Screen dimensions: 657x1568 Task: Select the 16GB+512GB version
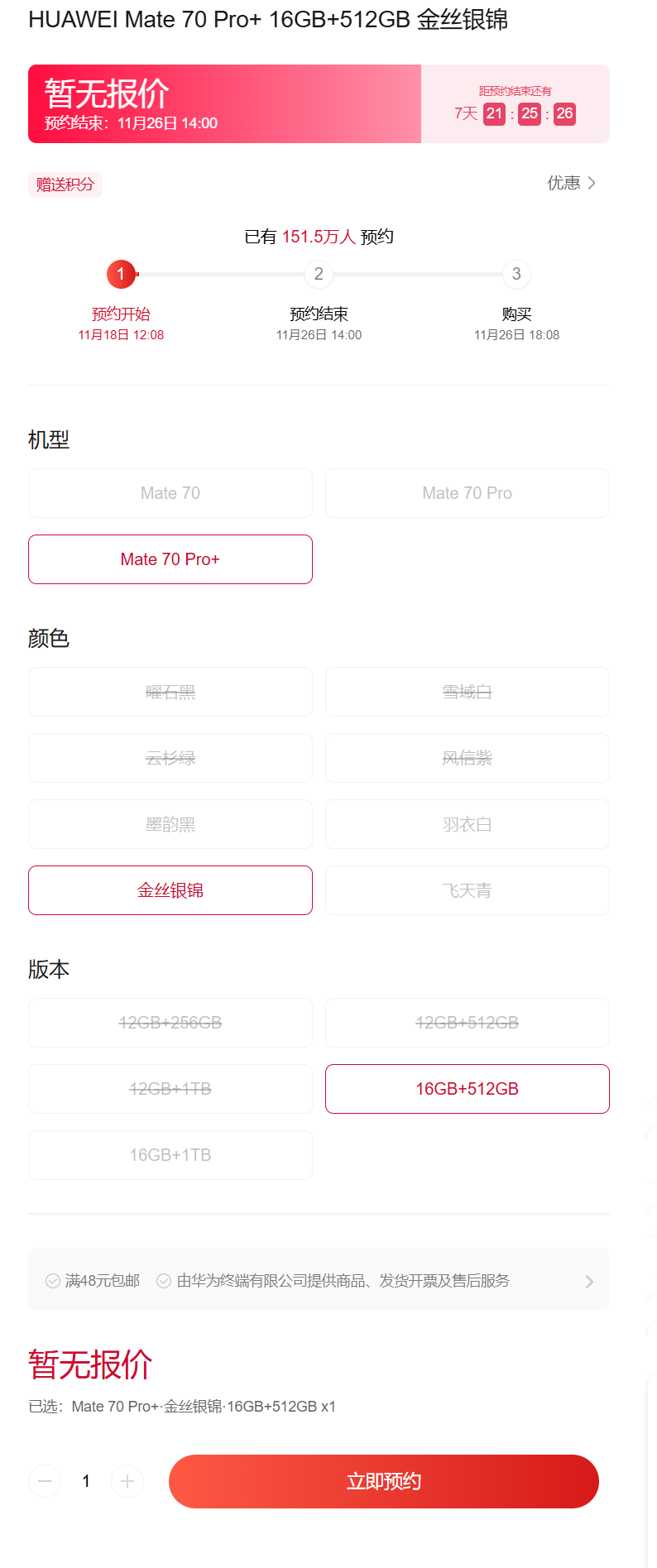coord(467,1089)
